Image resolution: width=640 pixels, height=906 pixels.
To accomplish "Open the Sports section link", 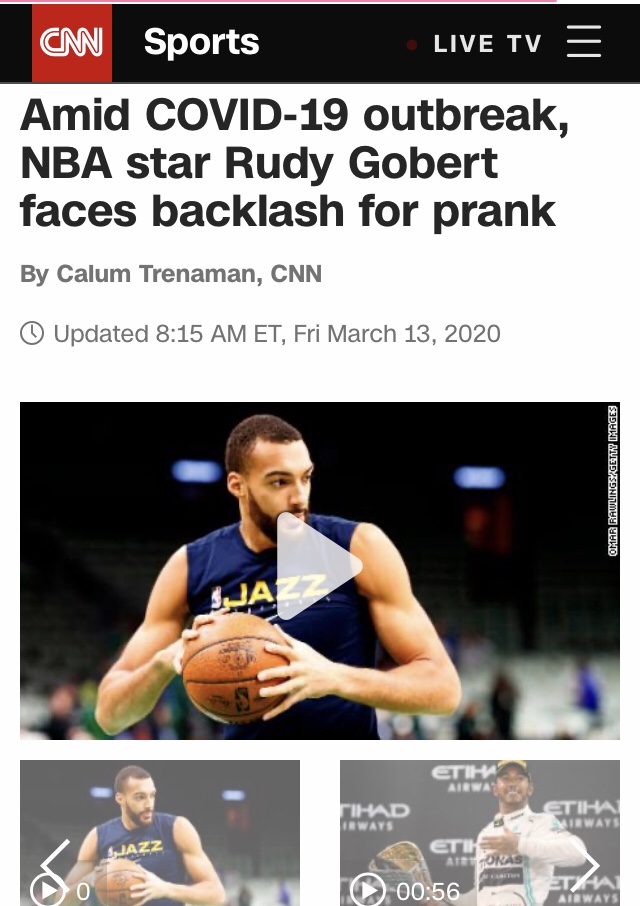I will tap(201, 43).
